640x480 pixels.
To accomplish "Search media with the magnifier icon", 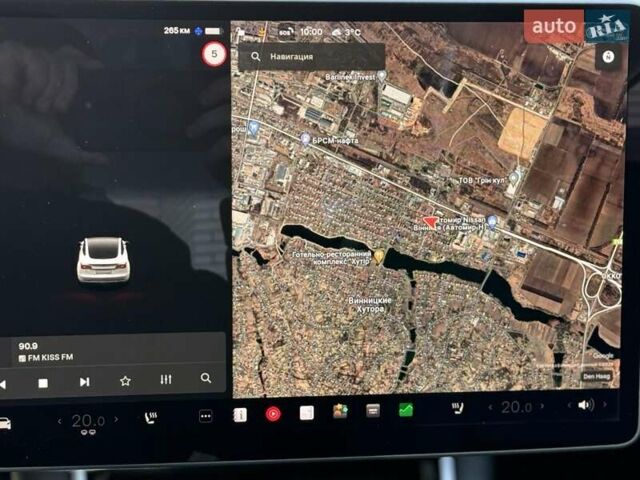I will [206, 379].
